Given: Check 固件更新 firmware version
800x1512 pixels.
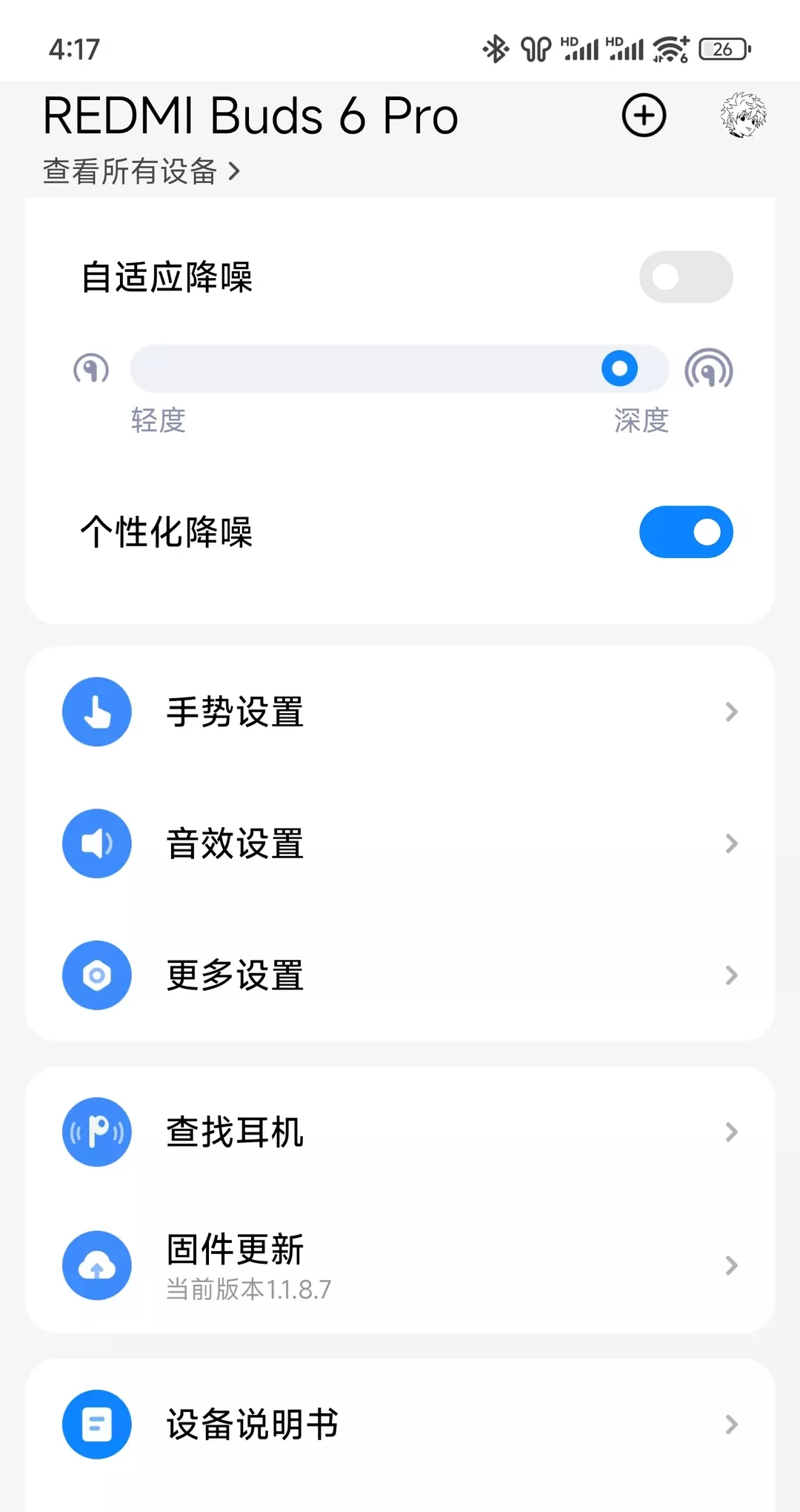Looking at the screenshot, I should click(x=400, y=1265).
